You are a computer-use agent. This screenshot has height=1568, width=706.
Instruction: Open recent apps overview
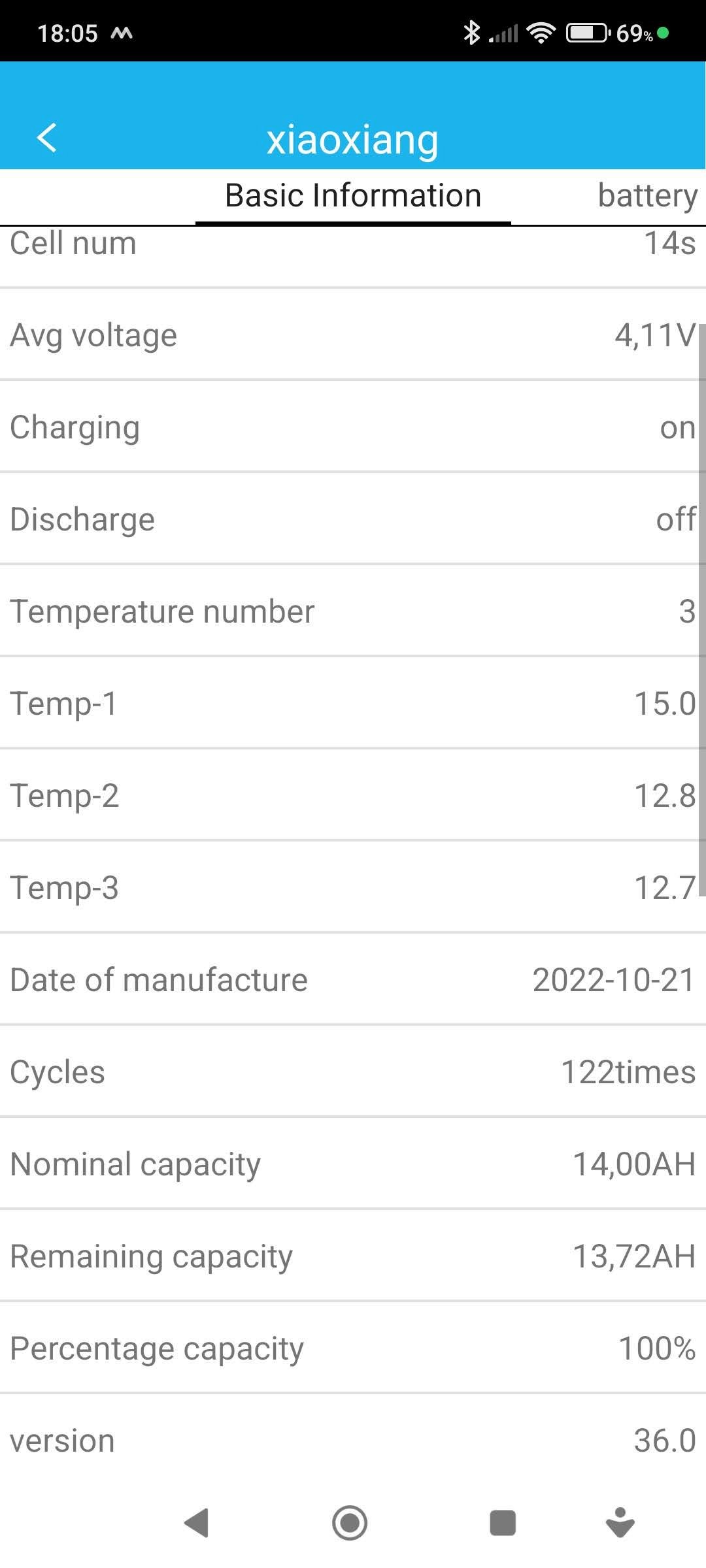[x=503, y=1523]
